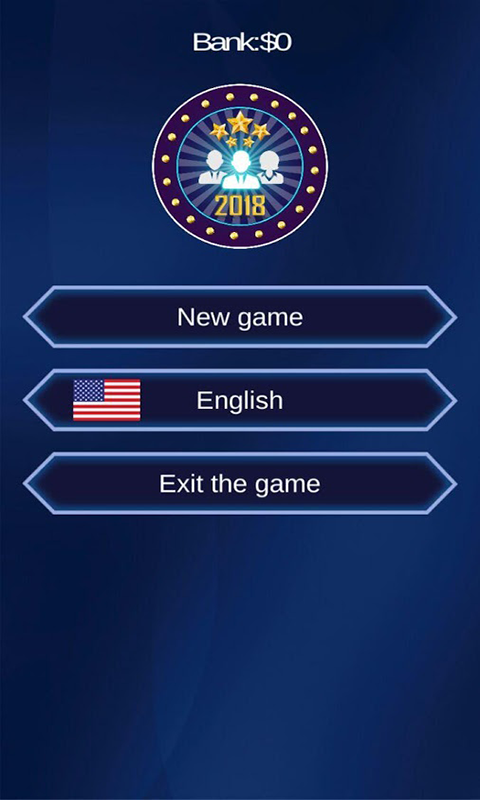Start a new game
480x800 pixels.
(x=240, y=317)
